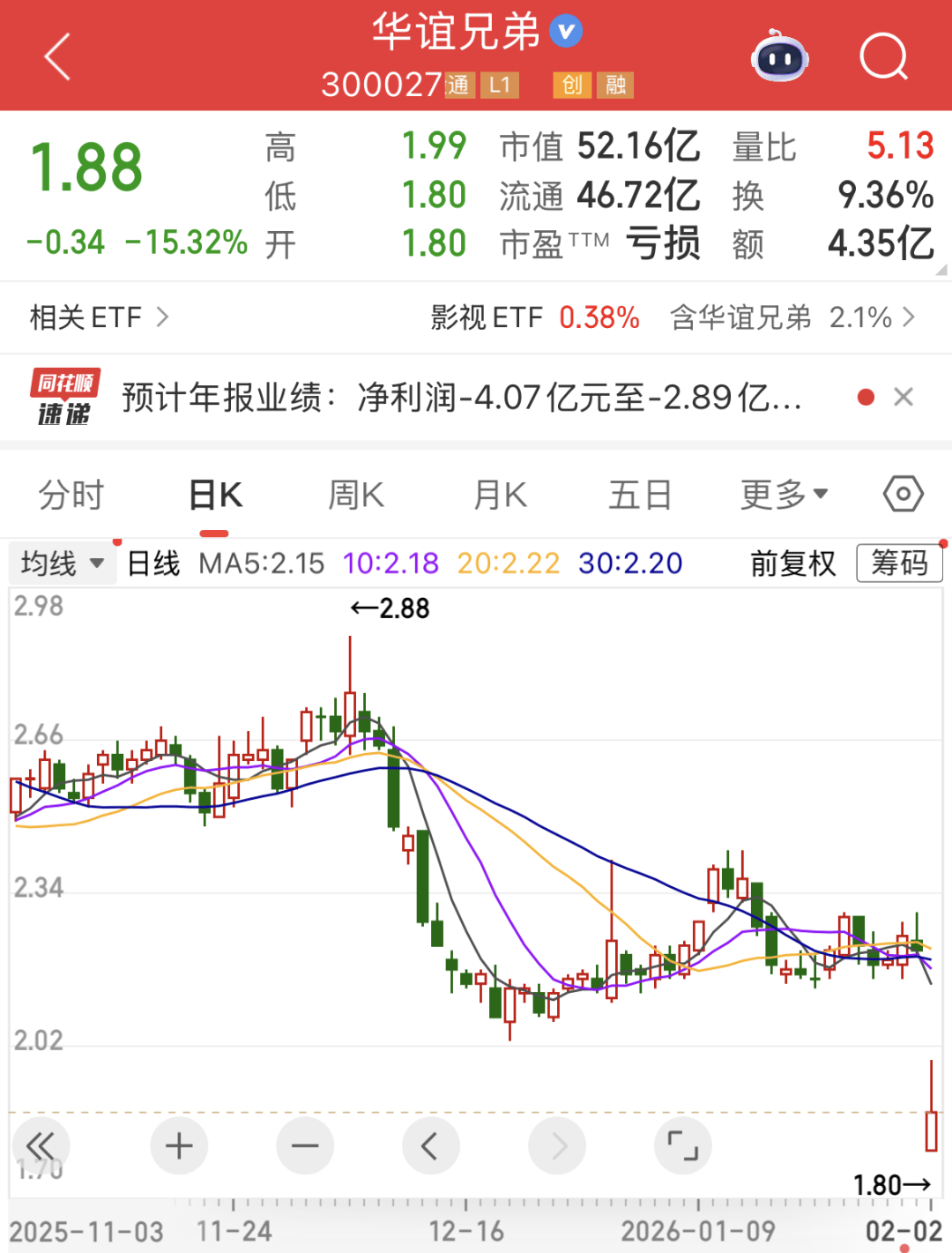Jump to earliest data with double-arrow button
The width and height of the screenshot is (952, 1253).
(41, 1146)
